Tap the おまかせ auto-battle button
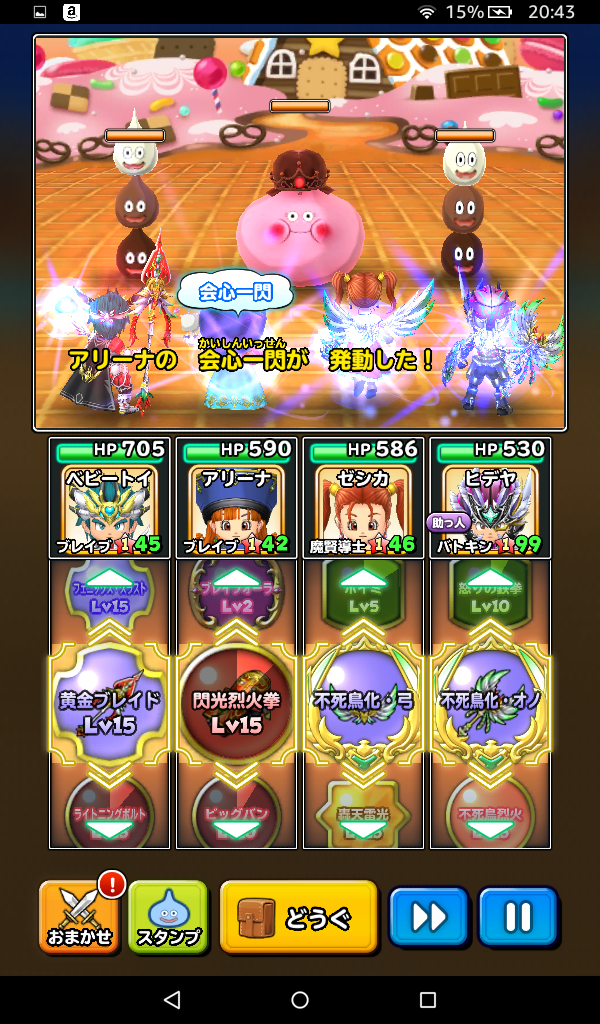The height and width of the screenshot is (1024, 600). point(81,917)
